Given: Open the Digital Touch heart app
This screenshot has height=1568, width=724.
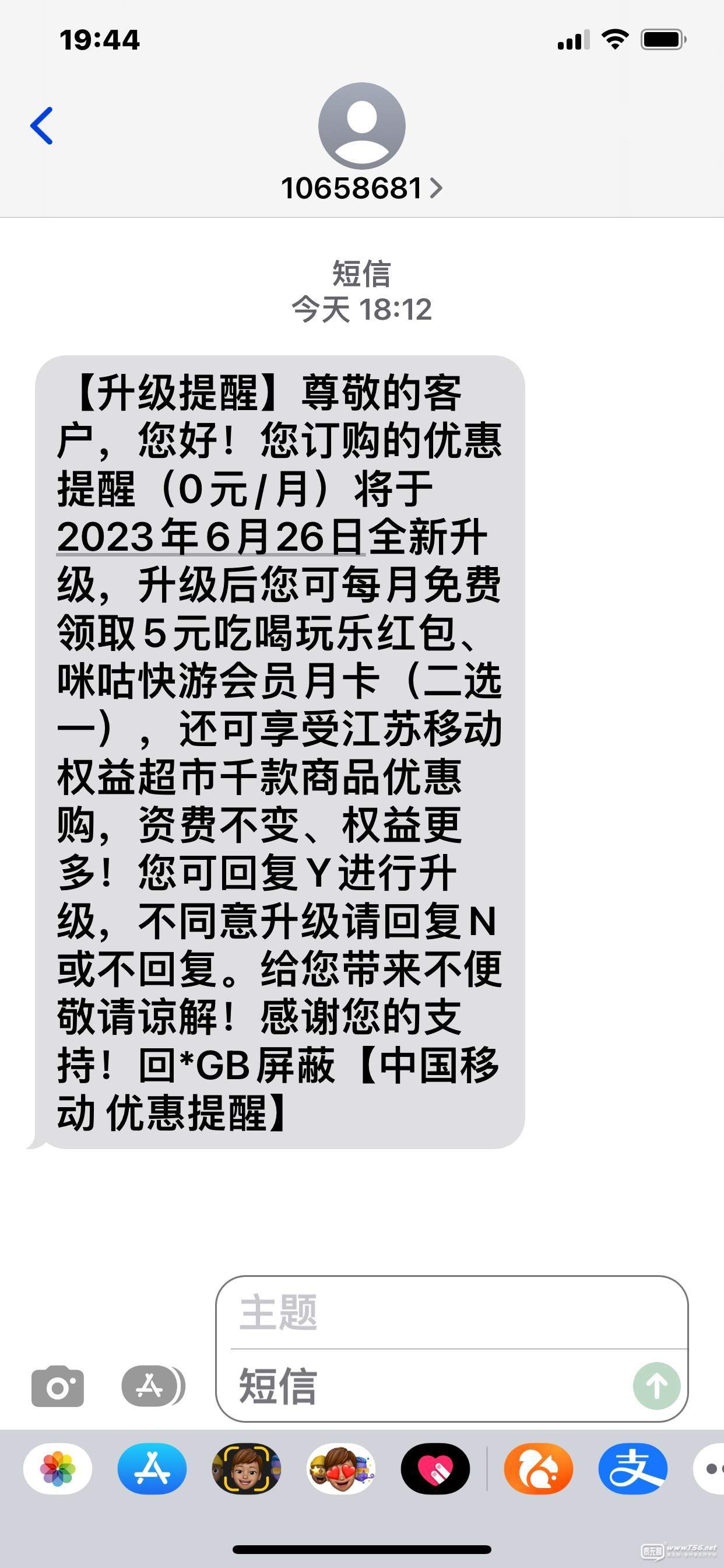Looking at the screenshot, I should (435, 1469).
